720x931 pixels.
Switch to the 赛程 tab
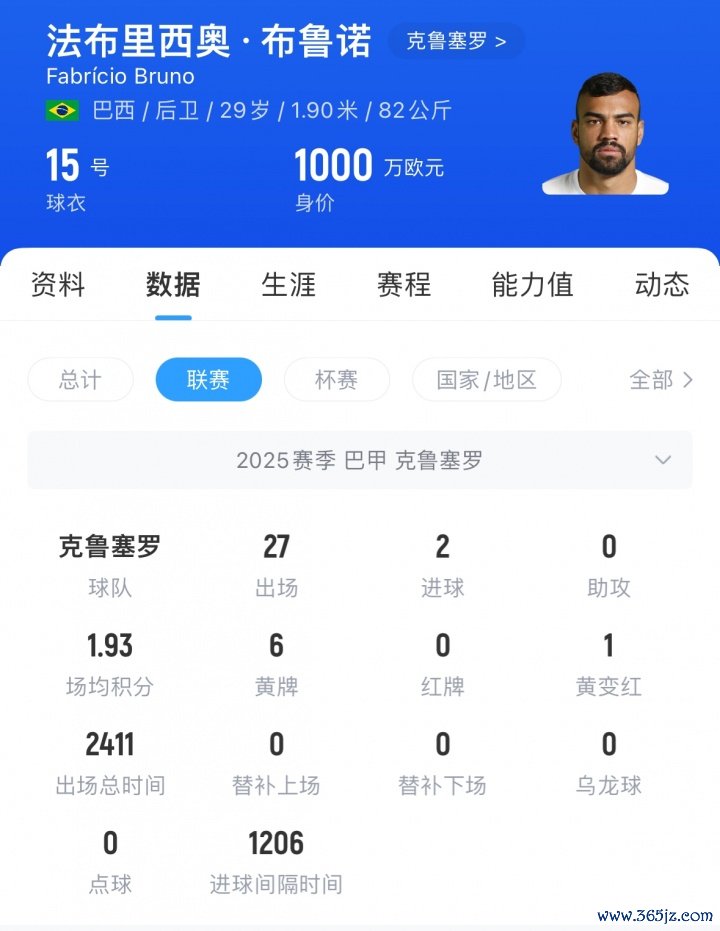click(403, 285)
